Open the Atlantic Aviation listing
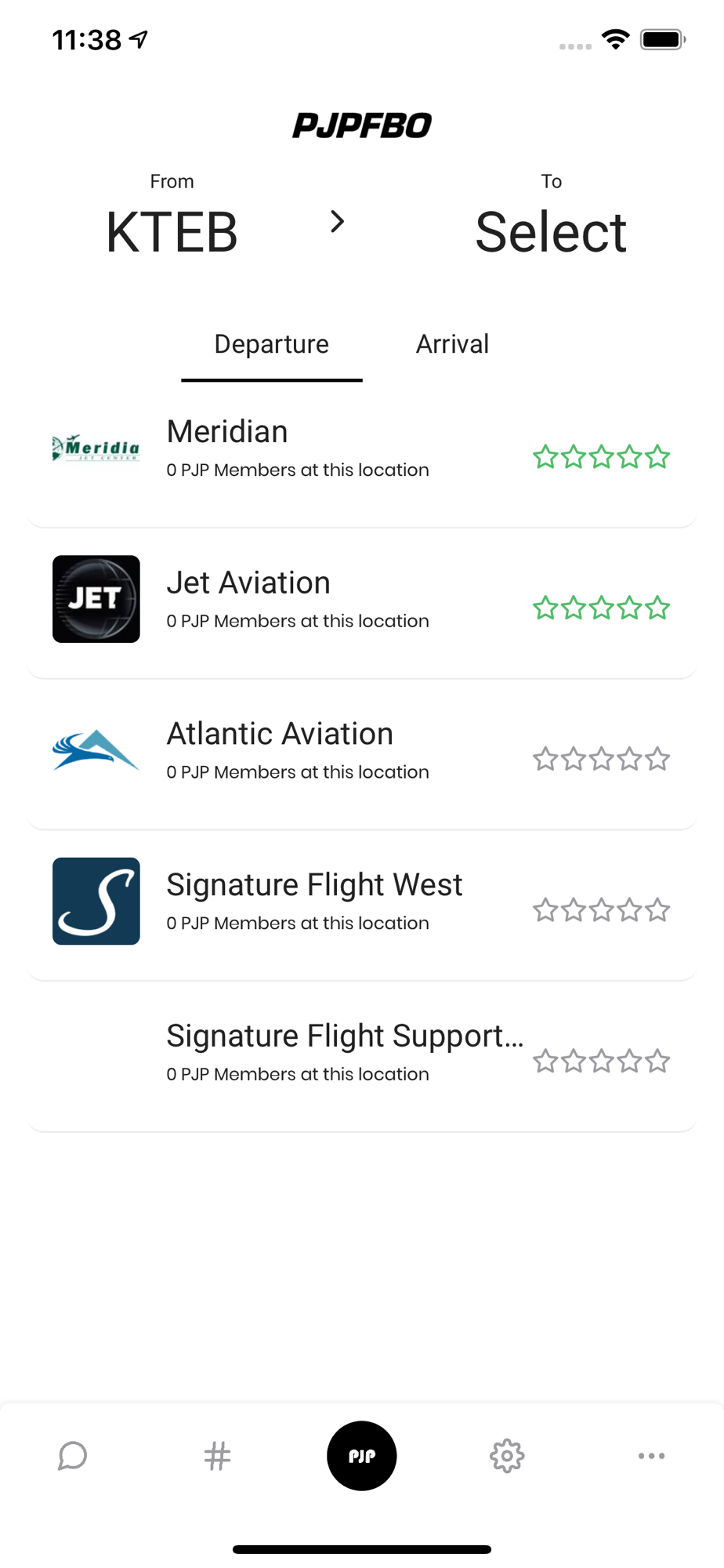Image resolution: width=724 pixels, height=1568 pixels. point(362,753)
